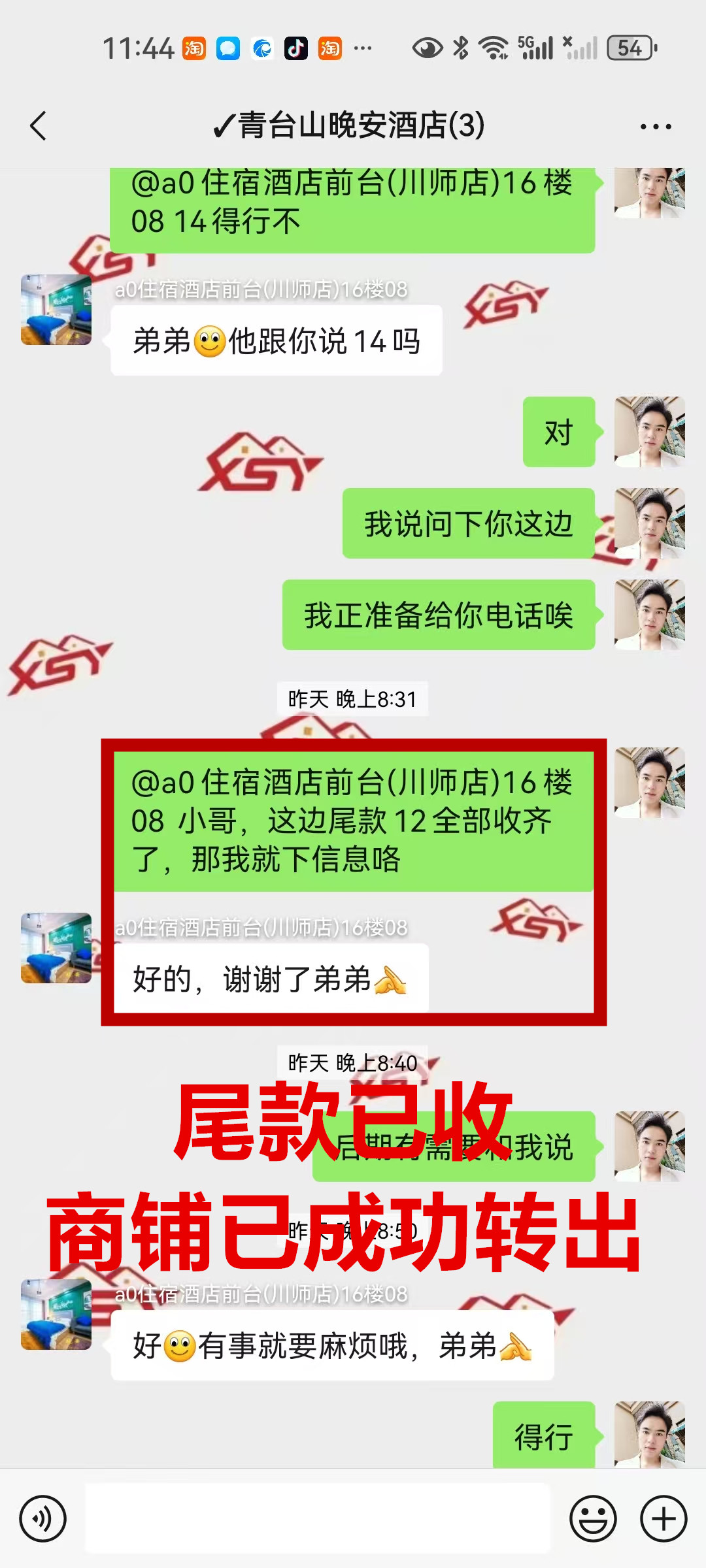Open the emoji sticker panel
This screenshot has width=706, height=1568.
(x=593, y=1518)
